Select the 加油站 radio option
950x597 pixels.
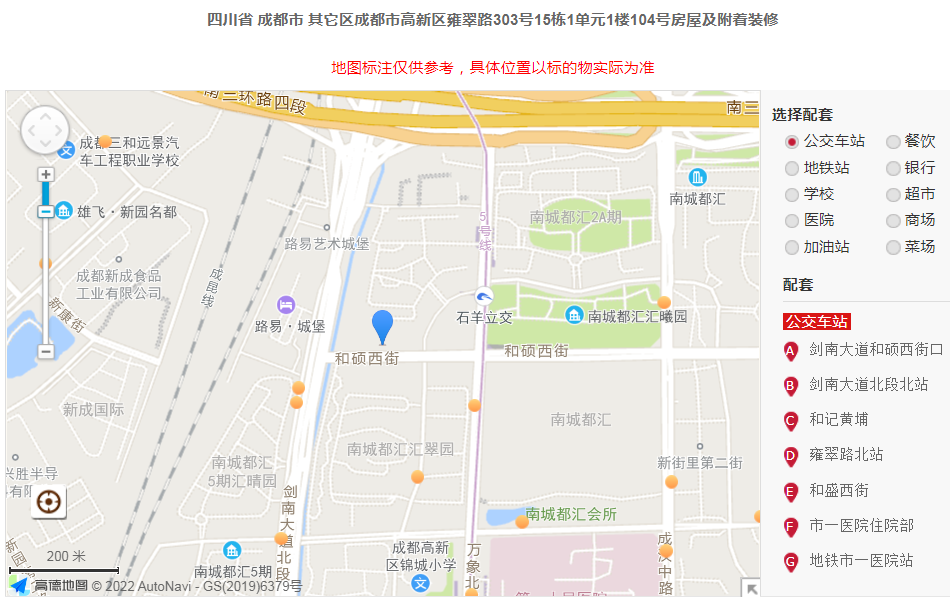click(x=792, y=247)
